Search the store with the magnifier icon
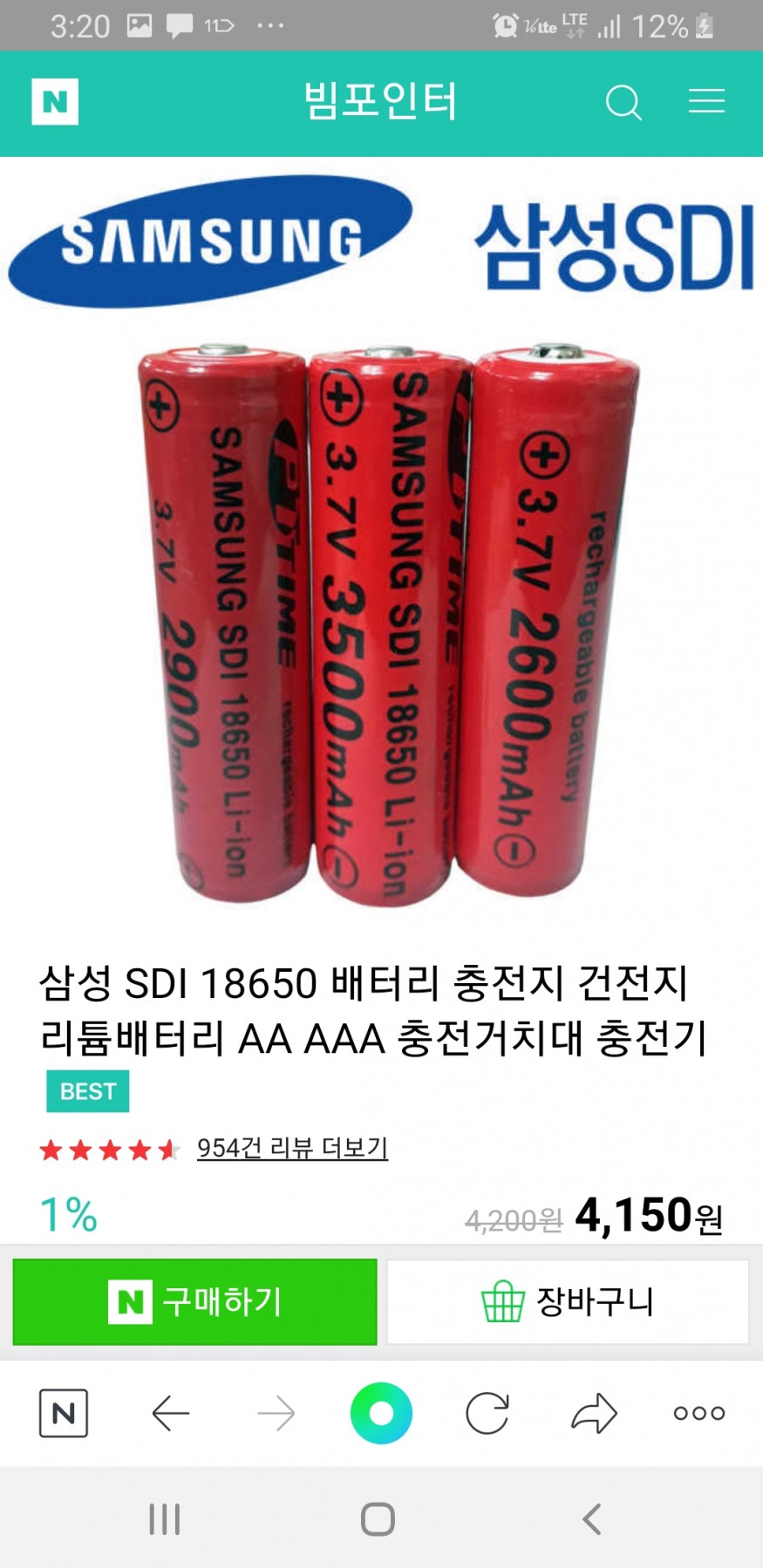The width and height of the screenshot is (763, 1568). click(x=623, y=102)
